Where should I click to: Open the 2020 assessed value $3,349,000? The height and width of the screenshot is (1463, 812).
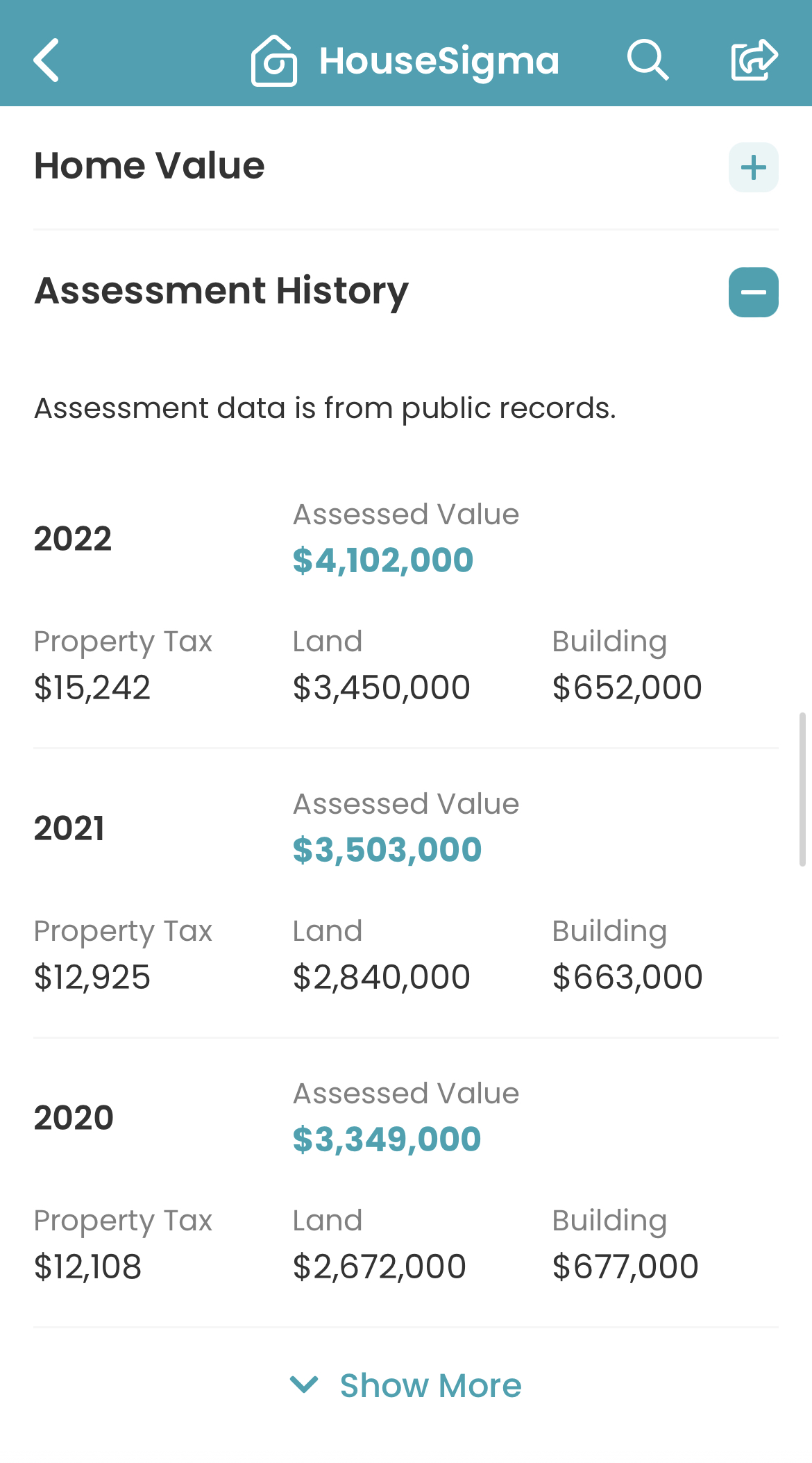[x=387, y=1138]
